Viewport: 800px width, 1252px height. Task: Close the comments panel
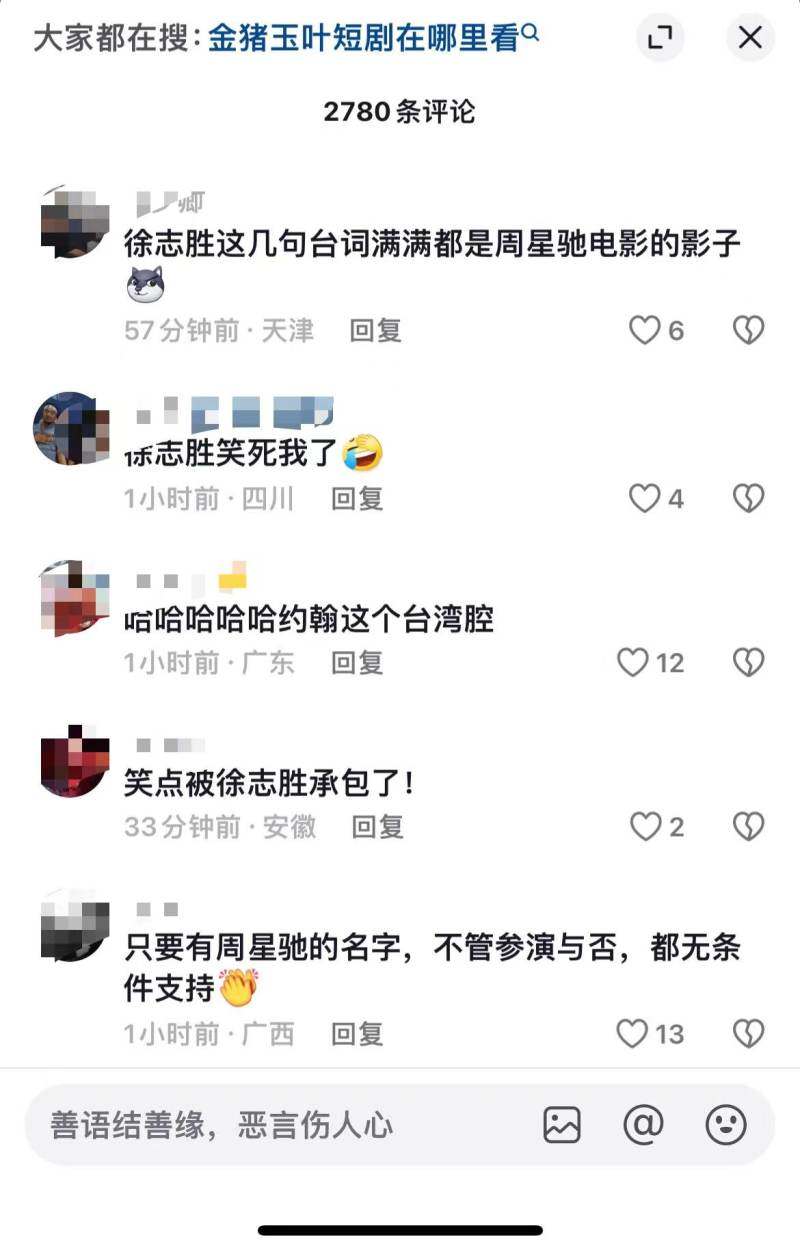[x=750, y=38]
